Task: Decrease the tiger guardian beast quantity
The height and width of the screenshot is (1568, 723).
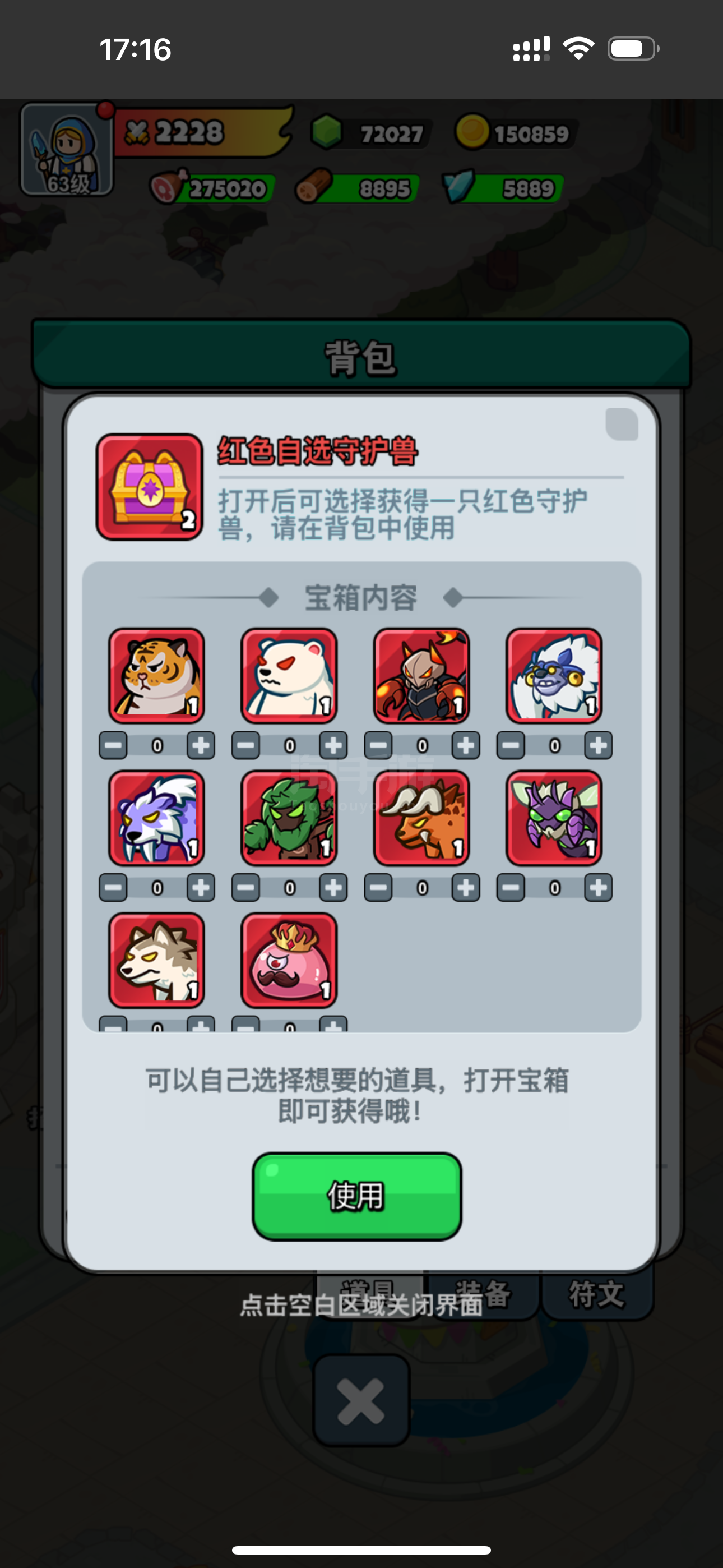Action: (x=113, y=745)
